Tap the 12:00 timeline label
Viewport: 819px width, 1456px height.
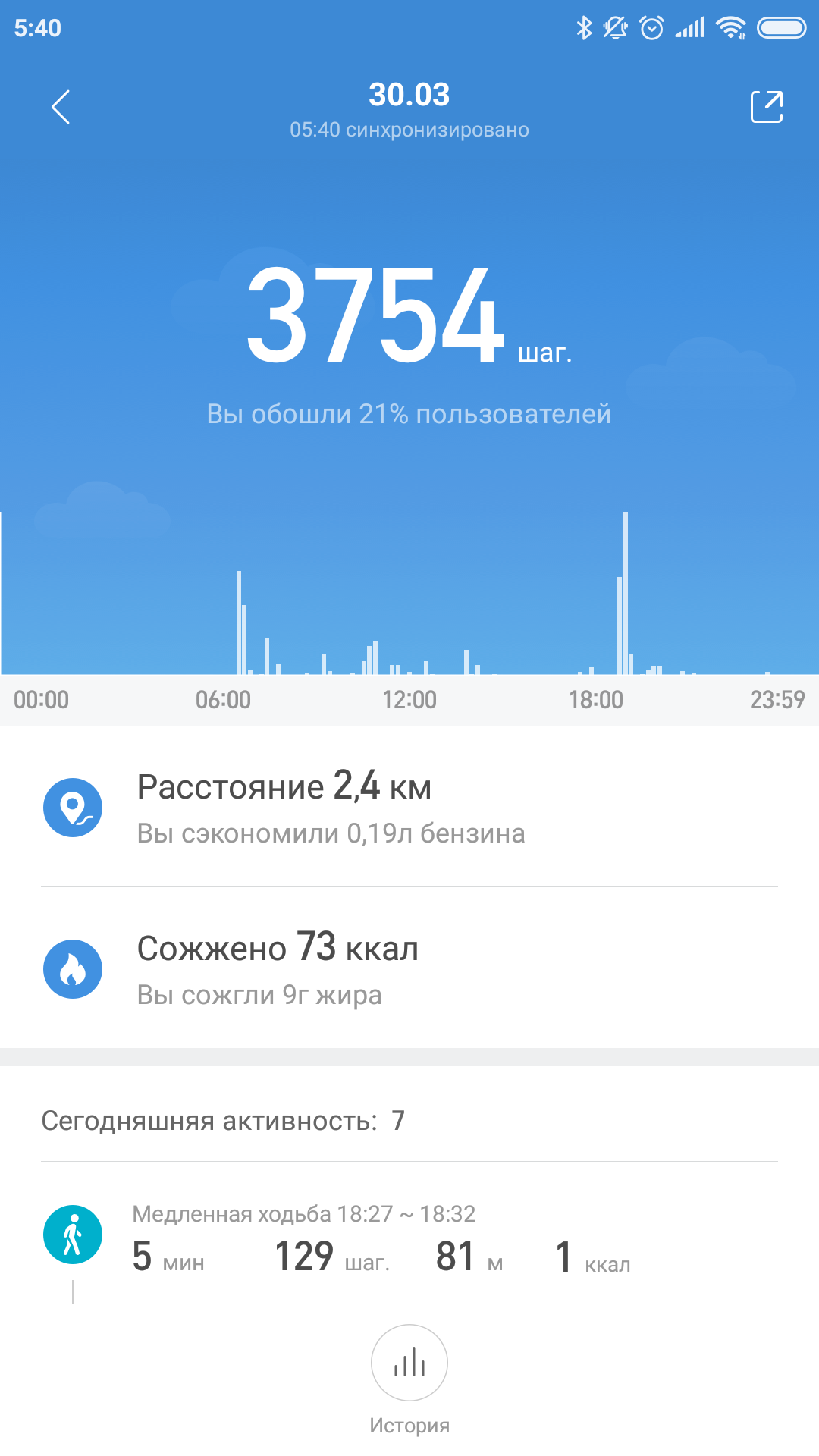[409, 700]
